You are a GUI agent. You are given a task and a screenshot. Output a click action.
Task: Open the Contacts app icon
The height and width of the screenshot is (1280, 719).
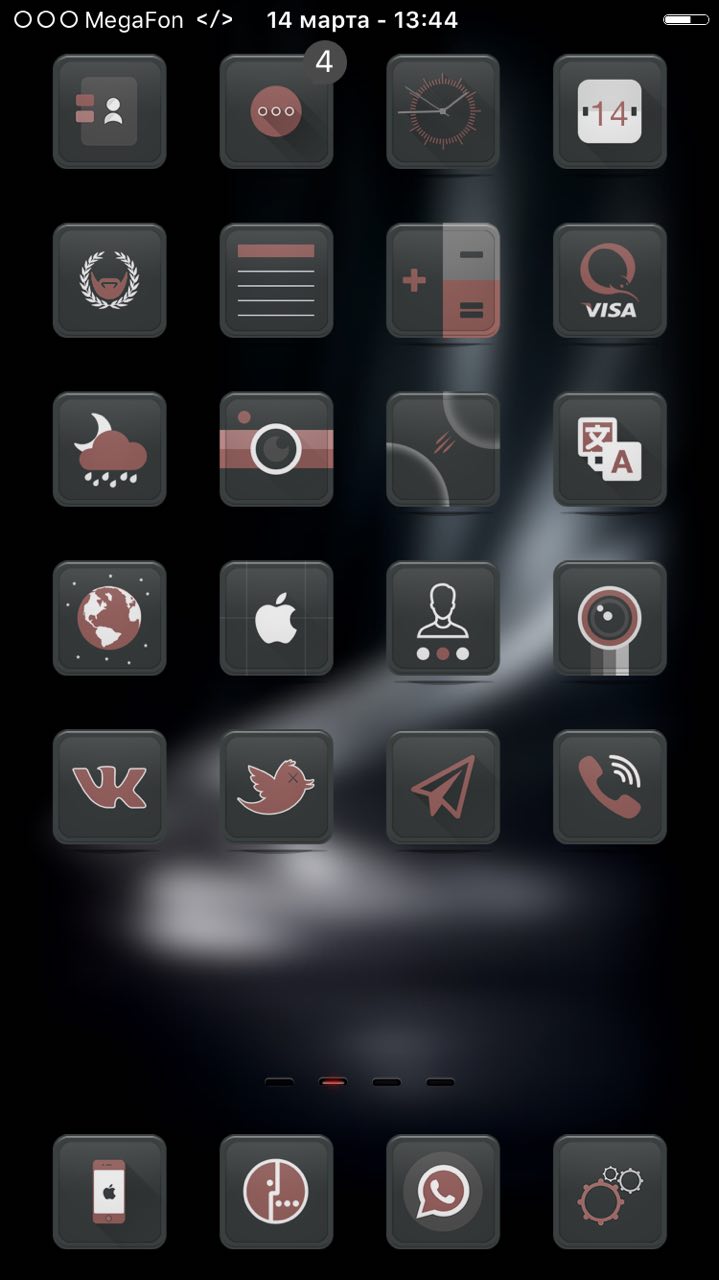point(109,112)
